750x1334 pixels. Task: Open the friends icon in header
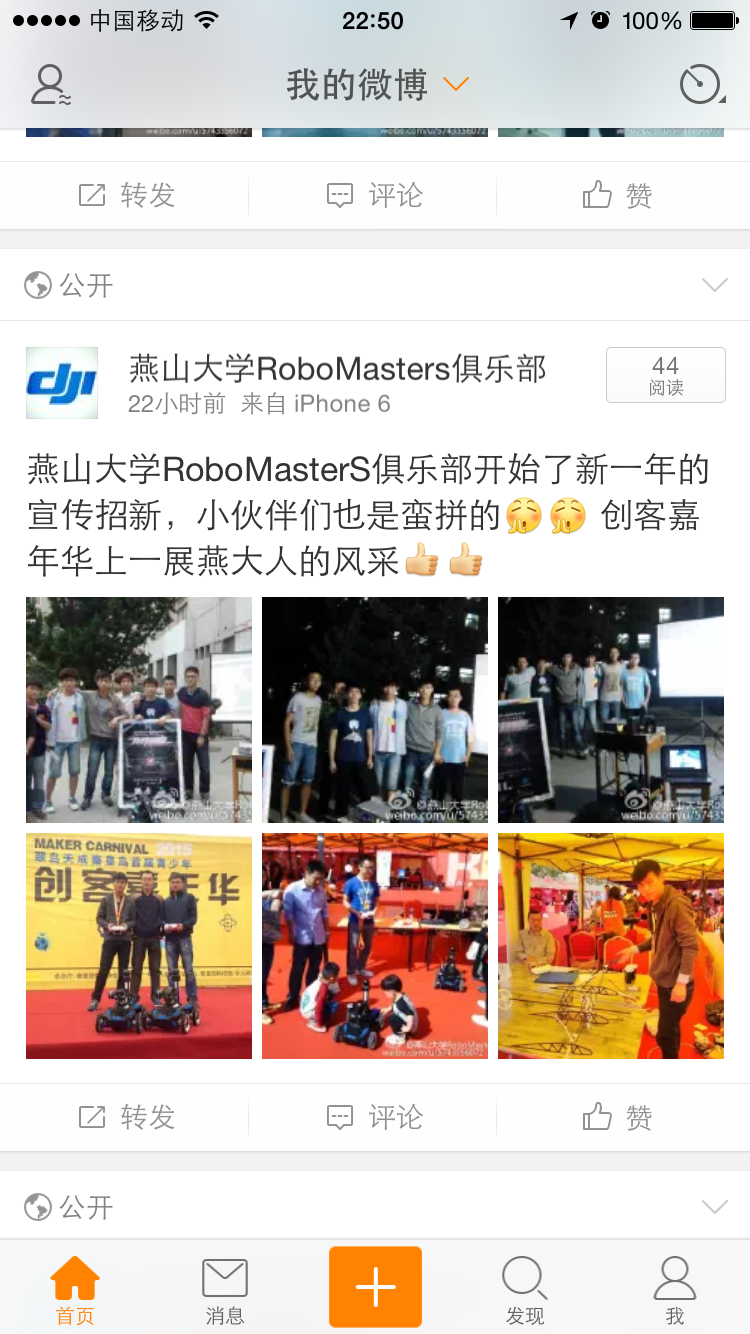coord(50,85)
